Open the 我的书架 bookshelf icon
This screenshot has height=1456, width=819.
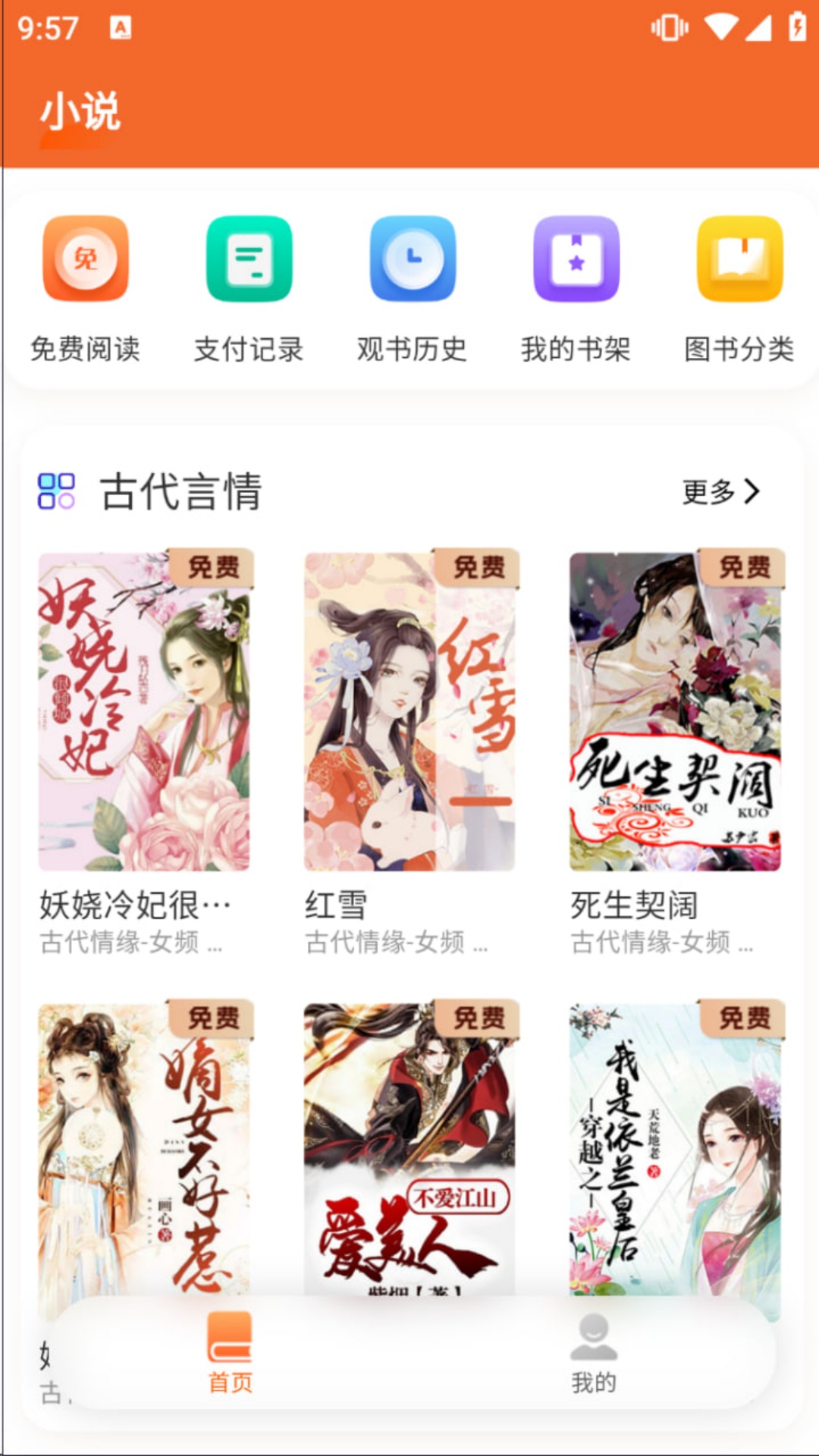(x=576, y=260)
